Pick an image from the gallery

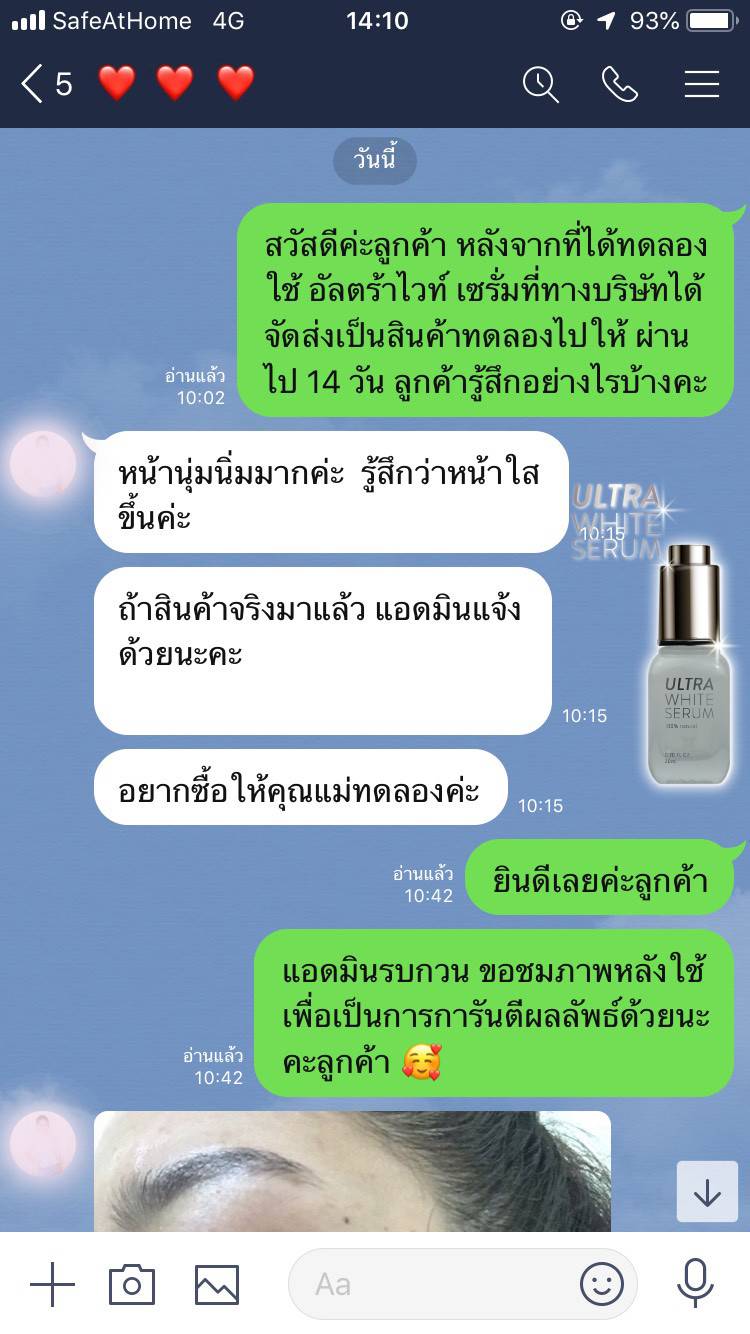pyautogui.click(x=217, y=1284)
